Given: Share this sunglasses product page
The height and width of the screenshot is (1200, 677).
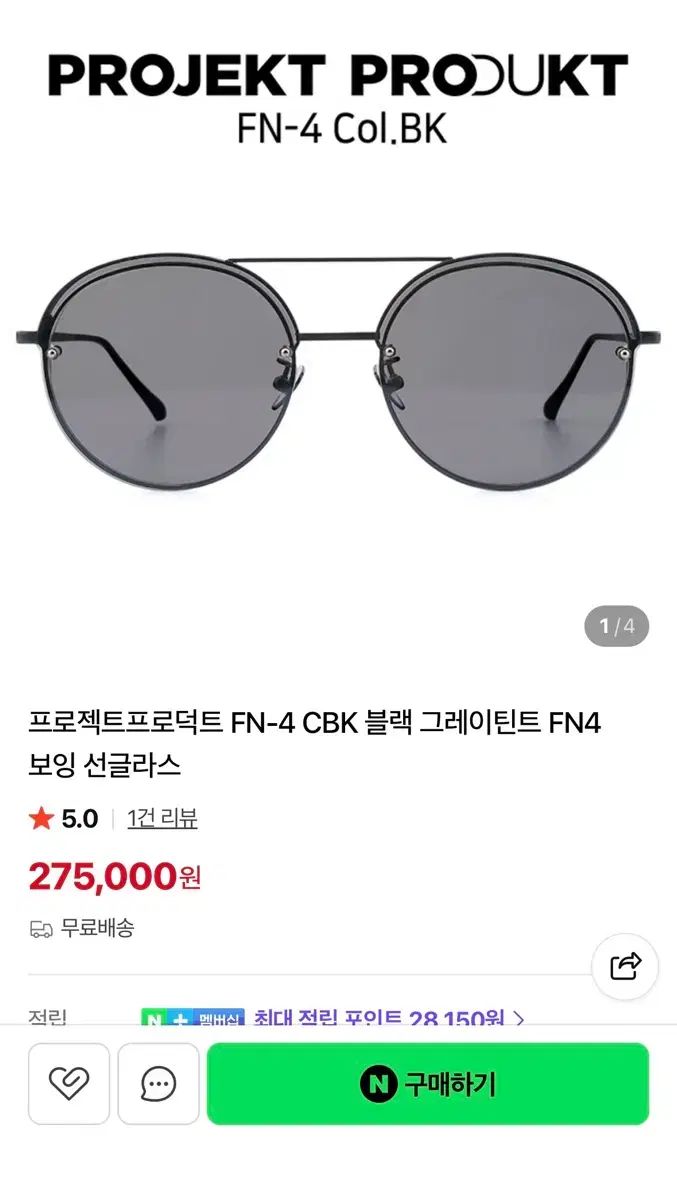Looking at the screenshot, I should coord(625,967).
